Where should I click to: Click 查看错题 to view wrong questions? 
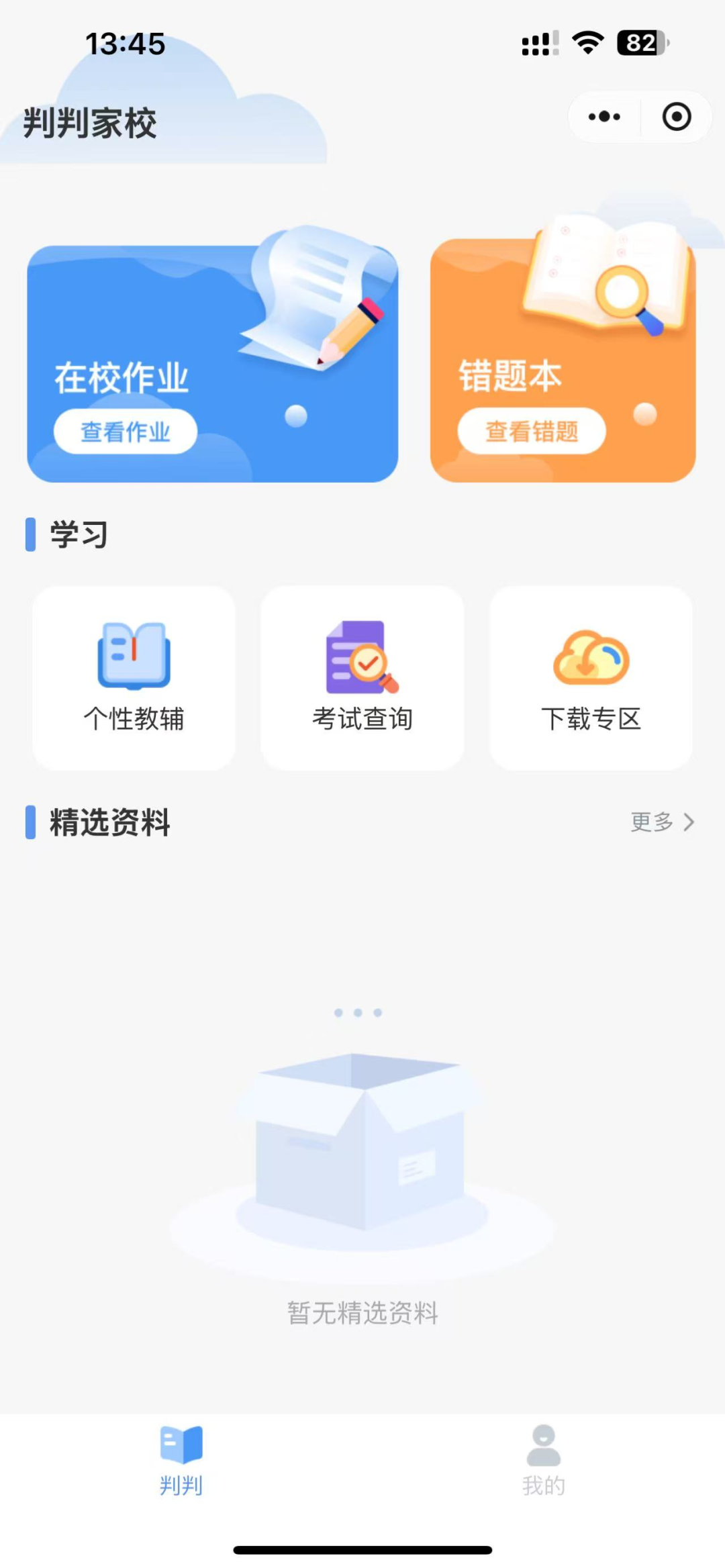[x=532, y=432]
